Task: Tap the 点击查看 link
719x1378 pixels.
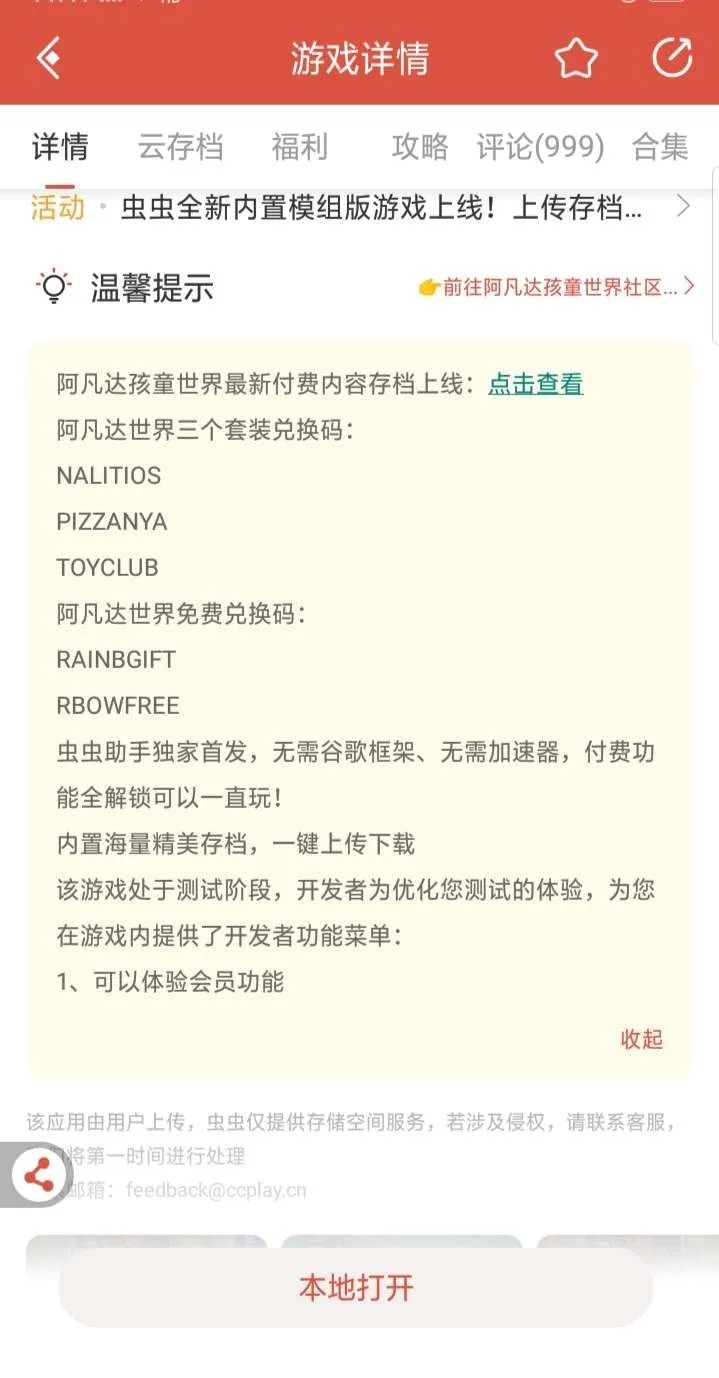Action: (x=535, y=384)
